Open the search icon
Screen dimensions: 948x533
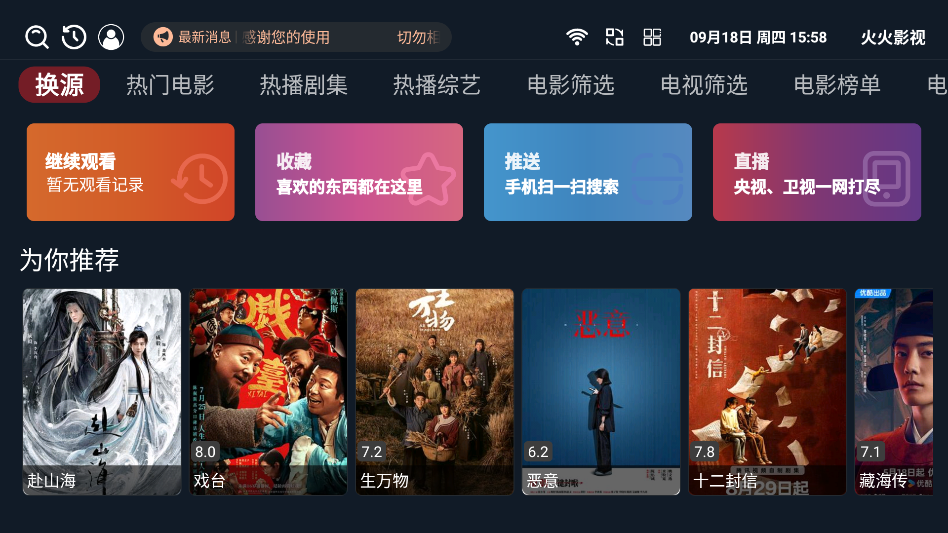click(37, 38)
